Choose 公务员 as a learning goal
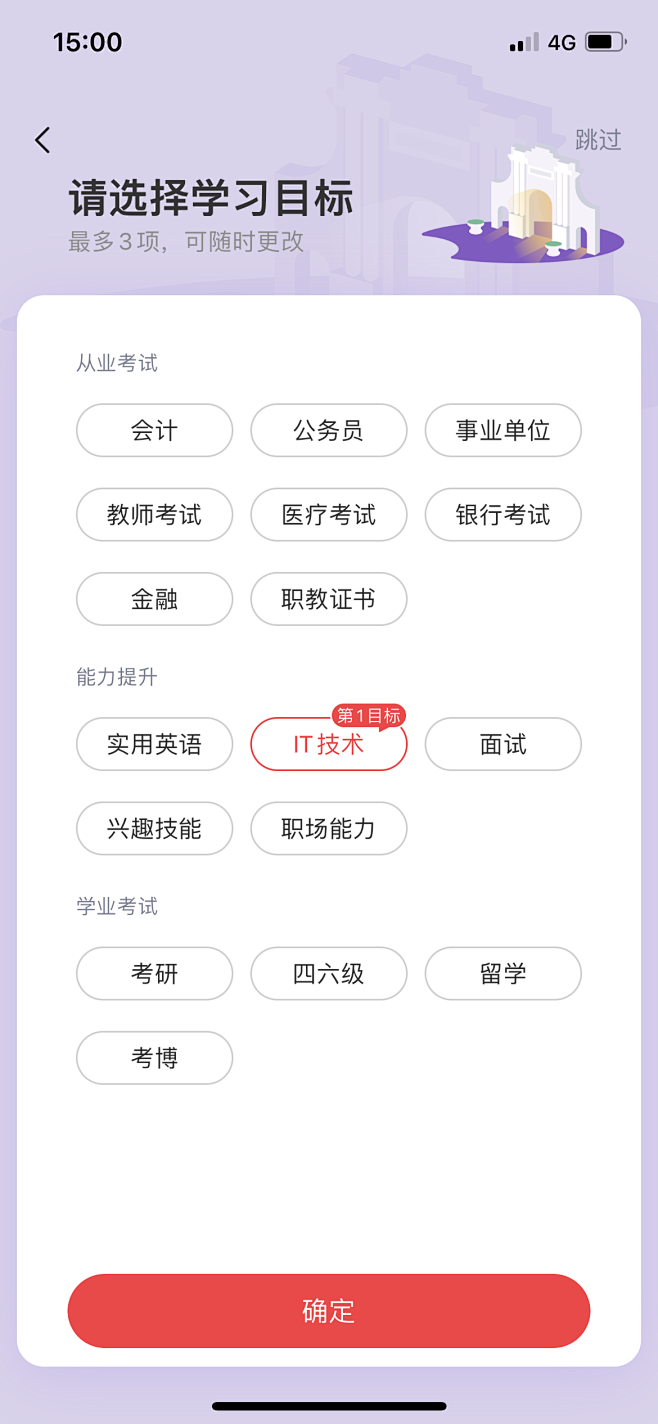 click(x=328, y=430)
